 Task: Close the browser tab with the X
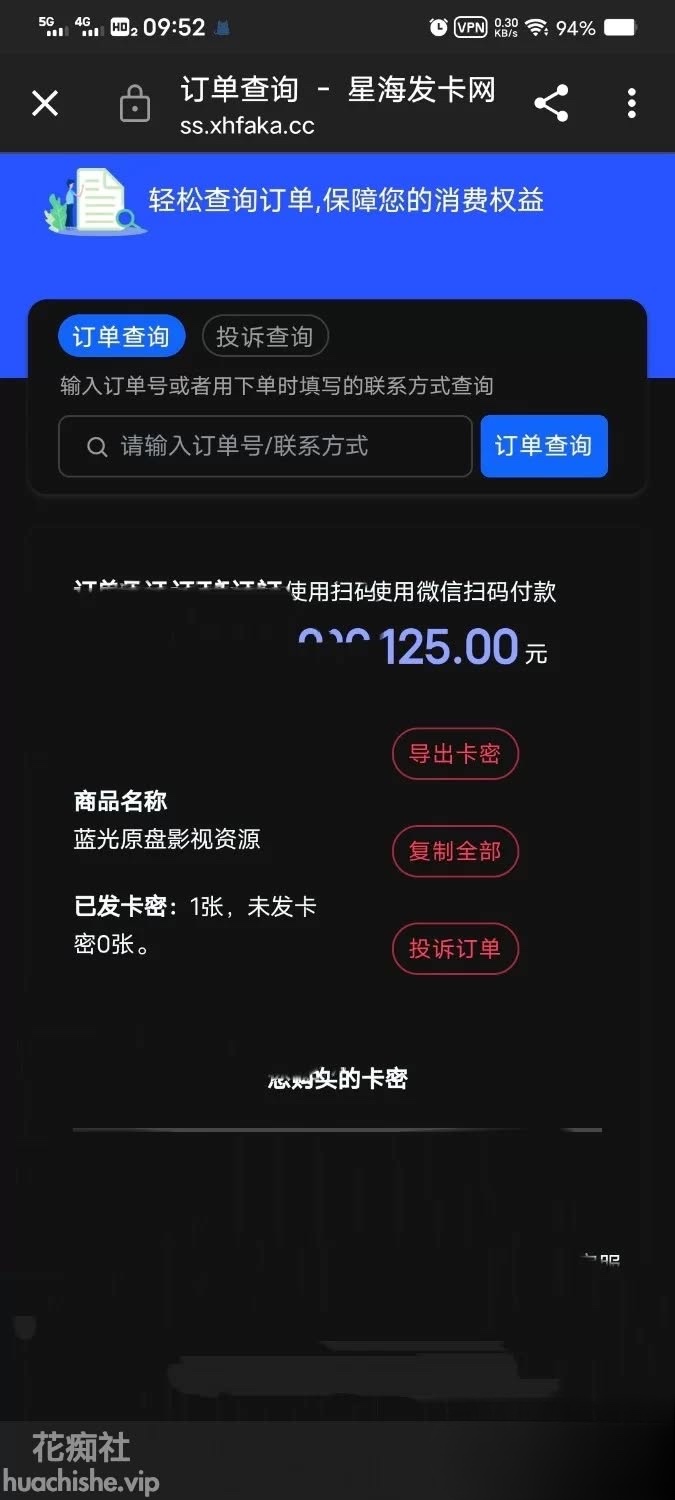pyautogui.click(x=45, y=103)
